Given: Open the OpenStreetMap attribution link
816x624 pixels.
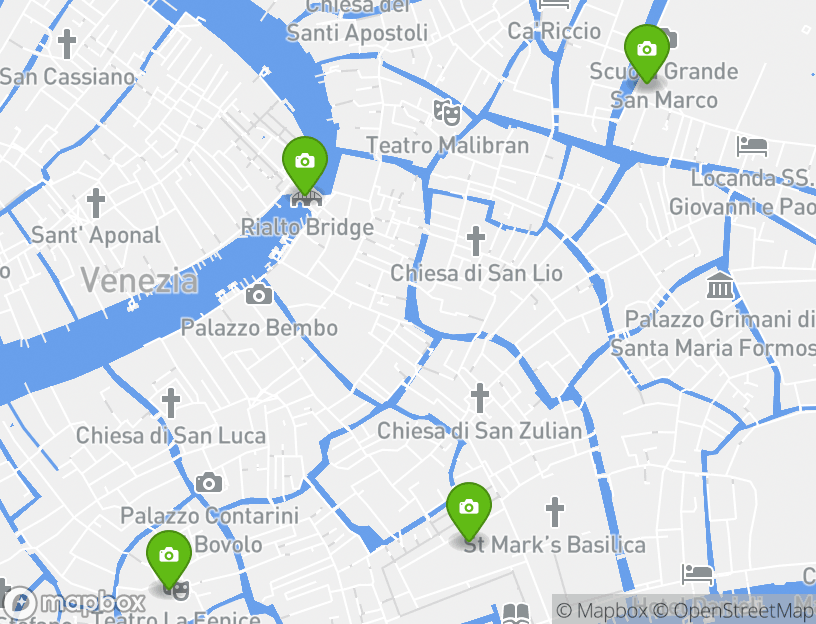Looking at the screenshot, I should (735, 610).
